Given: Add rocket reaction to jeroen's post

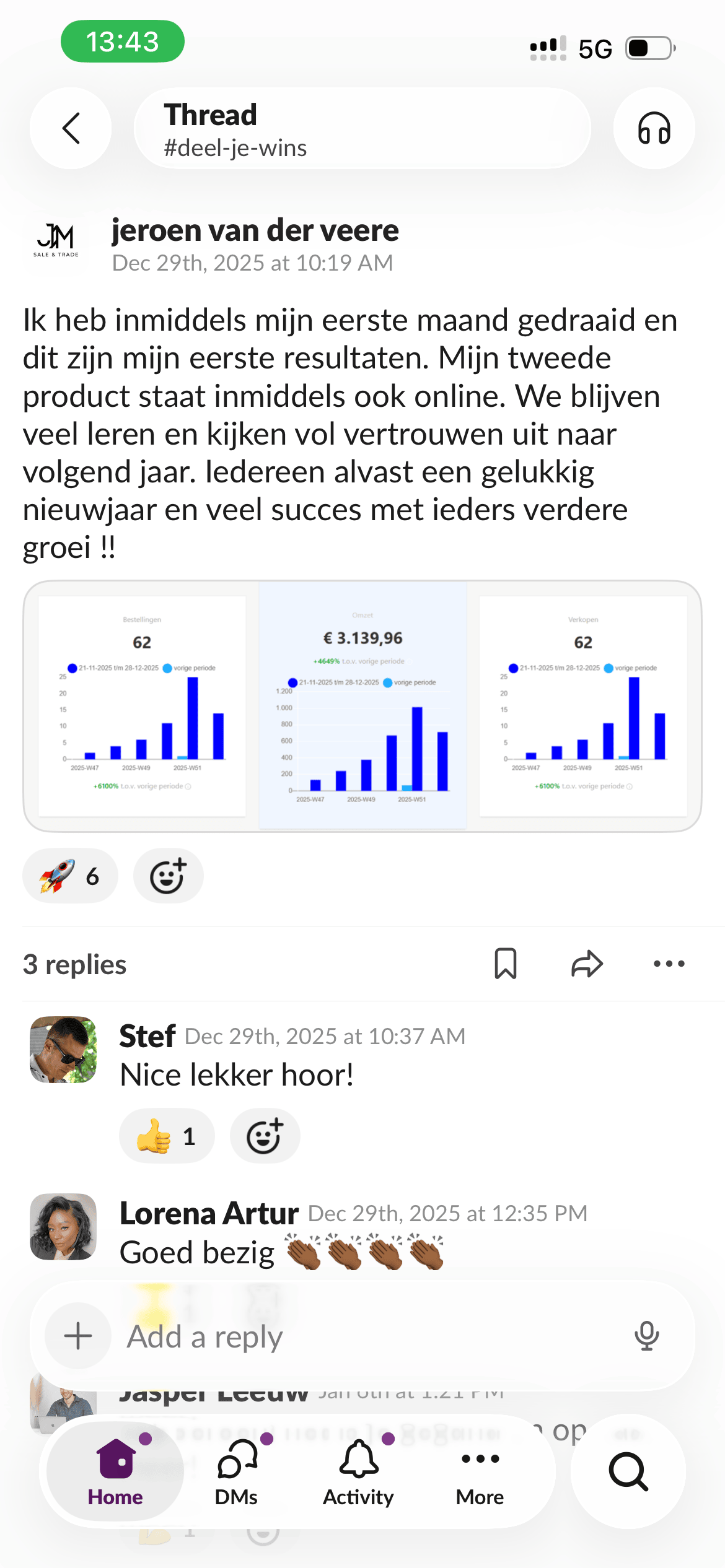Looking at the screenshot, I should click(70, 876).
